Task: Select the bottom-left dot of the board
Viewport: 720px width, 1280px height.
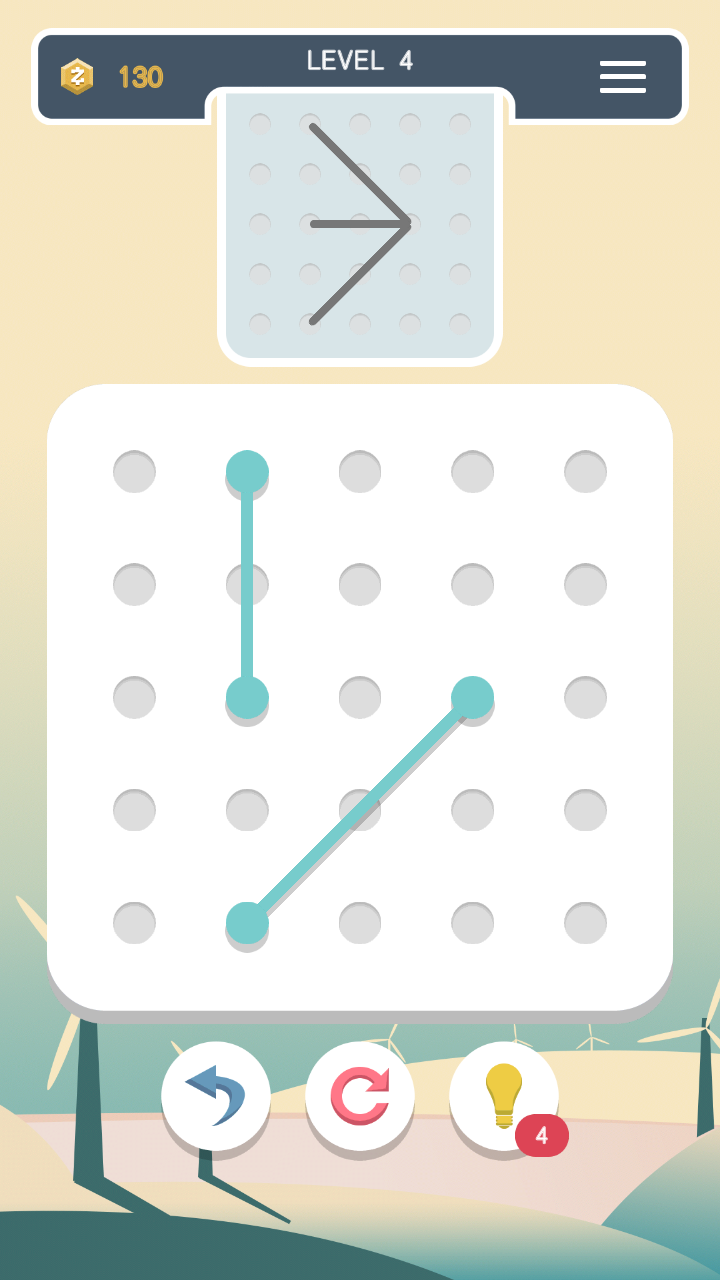Action: (x=134, y=923)
